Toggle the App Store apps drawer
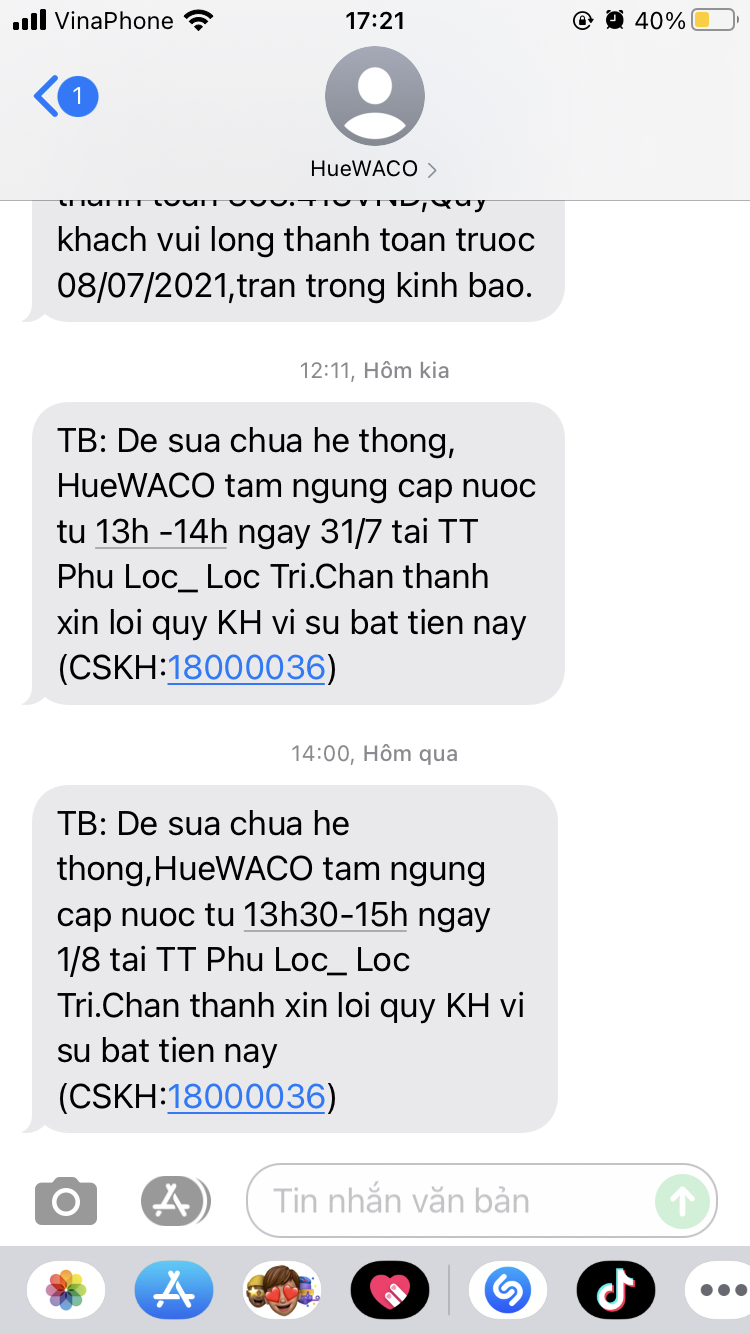Screen dimensions: 750x1334 coord(175,1200)
